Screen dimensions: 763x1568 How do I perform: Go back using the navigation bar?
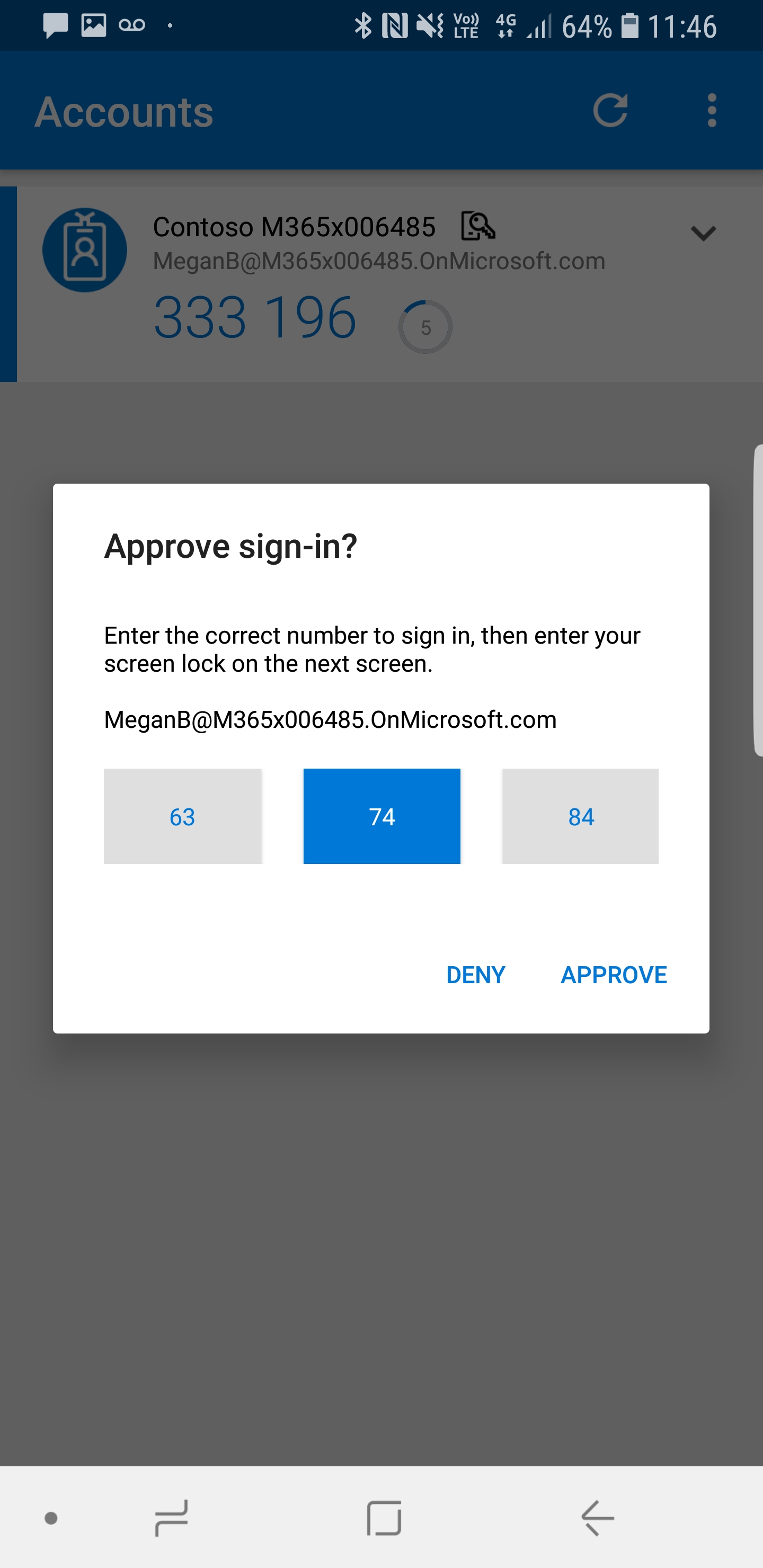tap(598, 1518)
